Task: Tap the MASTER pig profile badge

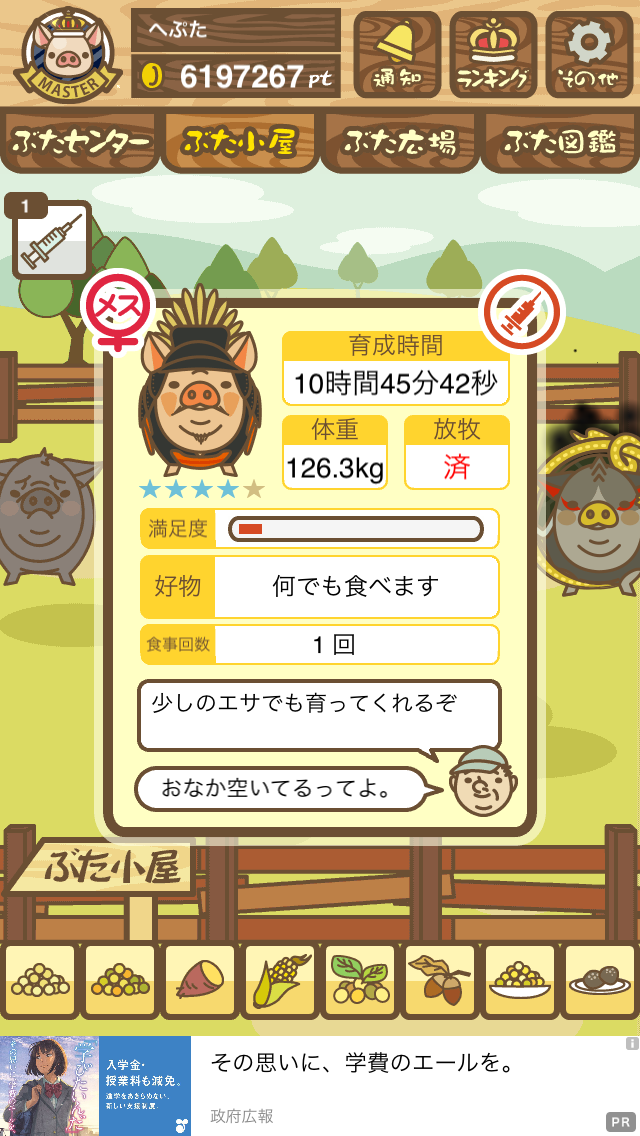Action: 67,55
